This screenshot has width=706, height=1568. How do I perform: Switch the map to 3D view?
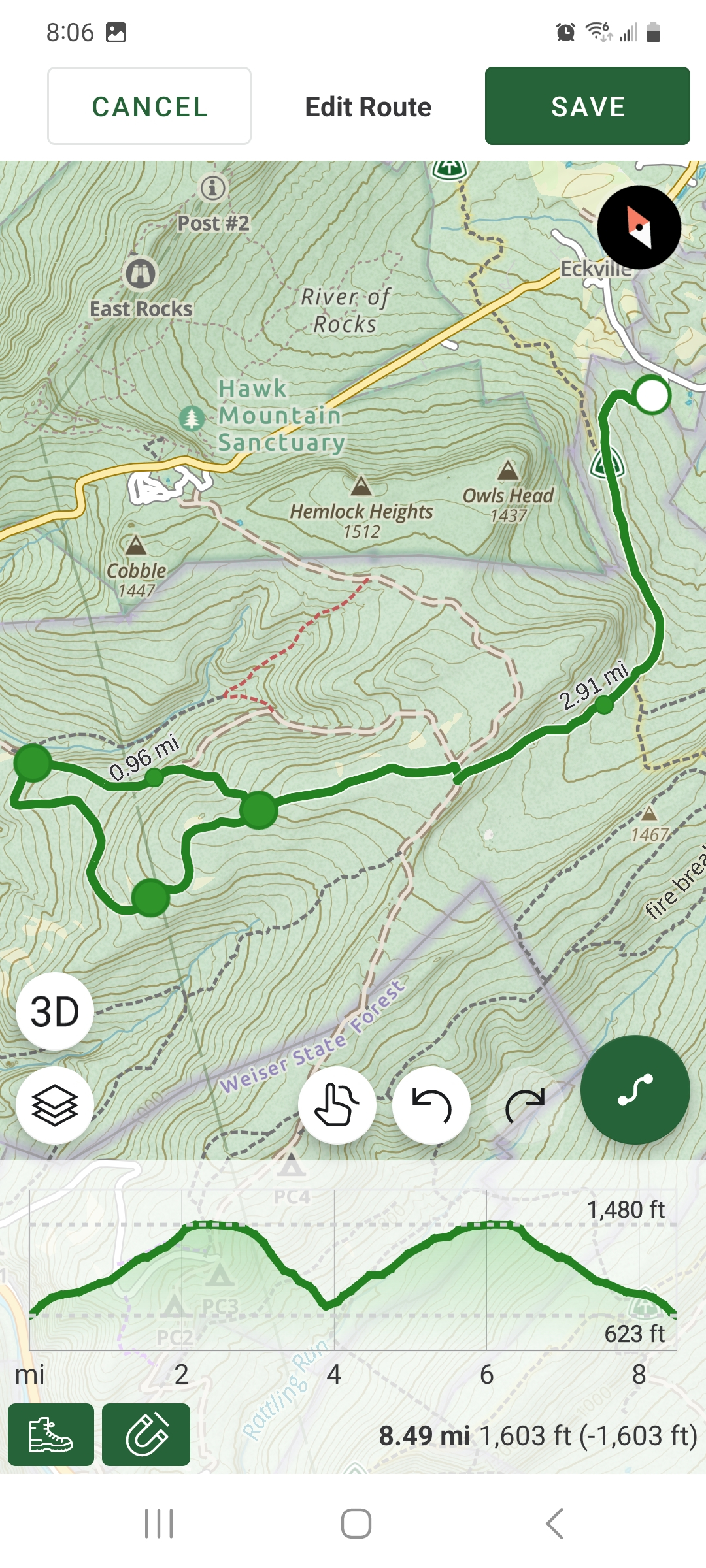pos(55,1011)
